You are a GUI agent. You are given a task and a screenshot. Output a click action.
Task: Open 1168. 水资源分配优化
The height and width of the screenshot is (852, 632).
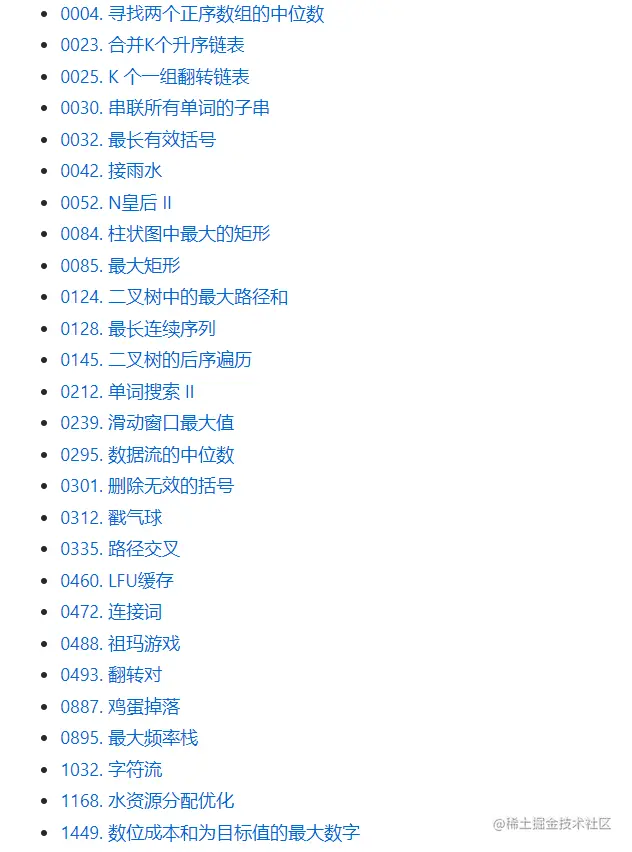point(147,801)
